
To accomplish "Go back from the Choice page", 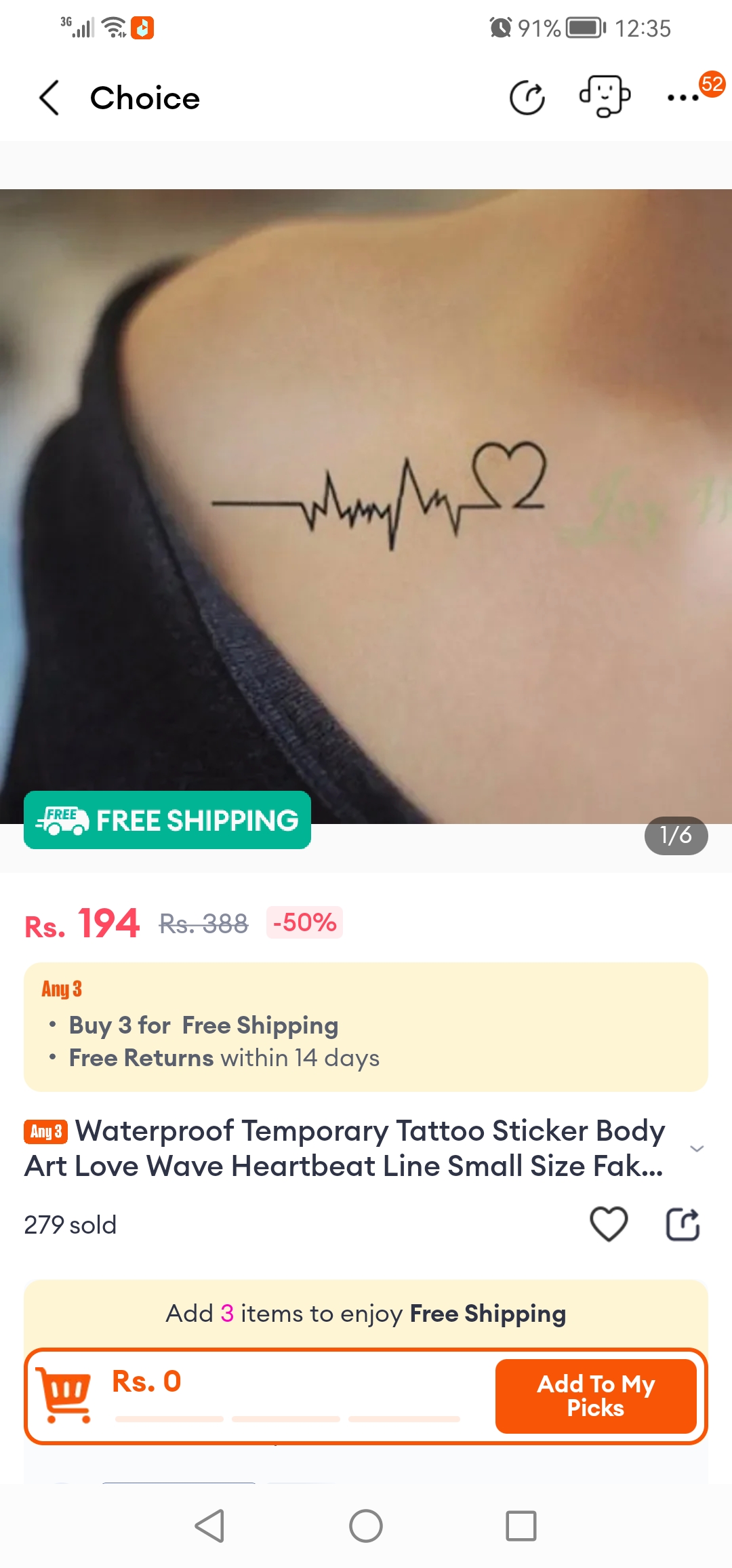I will tap(49, 98).
